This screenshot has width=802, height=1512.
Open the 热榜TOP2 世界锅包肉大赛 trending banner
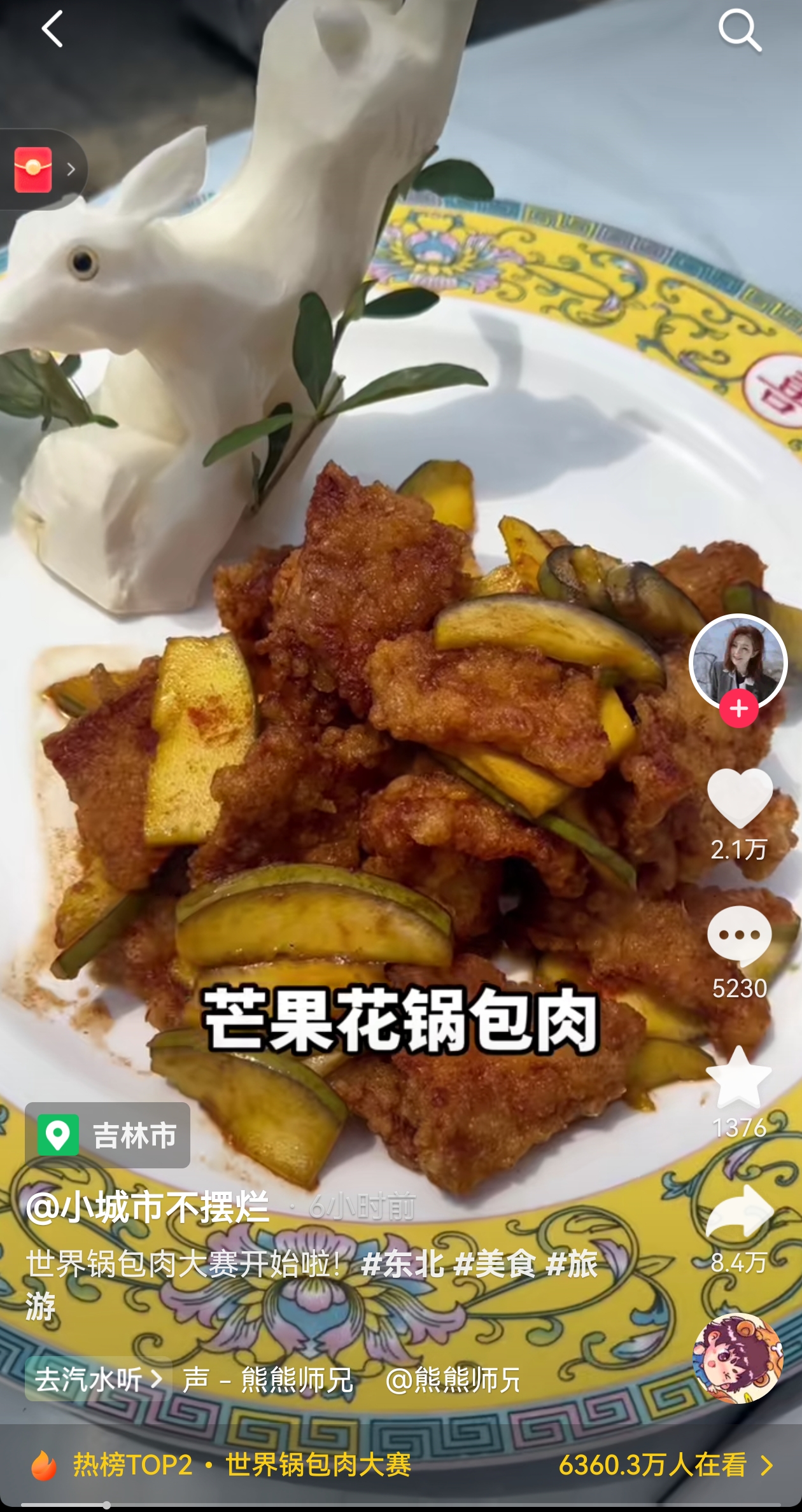242,1465
